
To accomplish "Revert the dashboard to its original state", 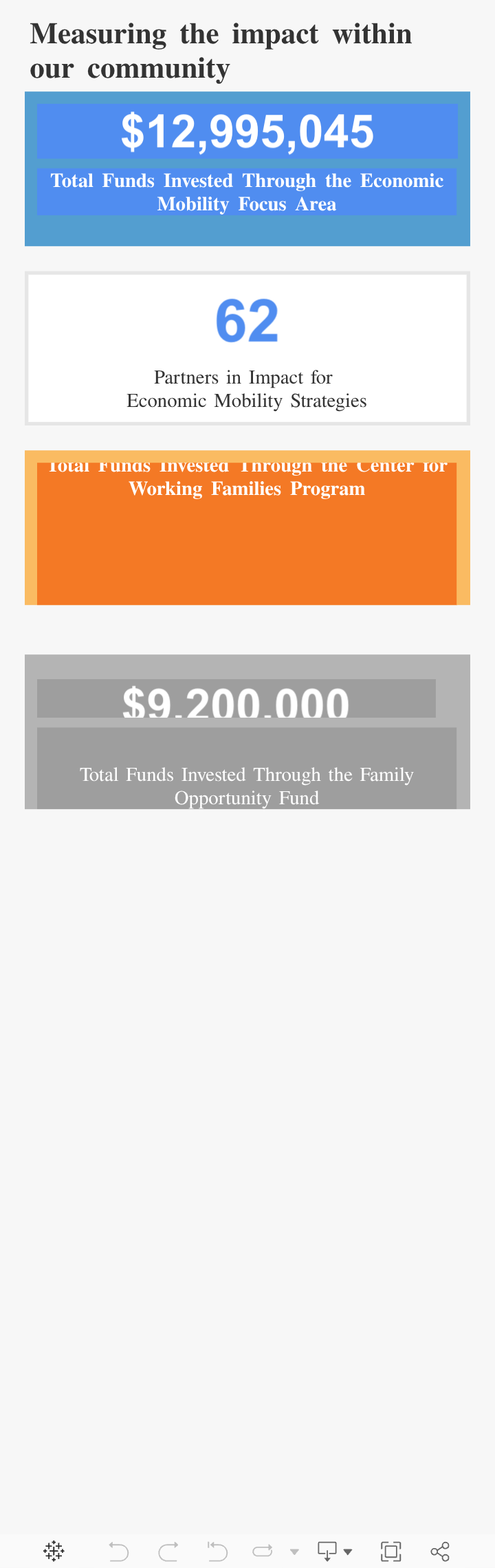I will 217,1552.
